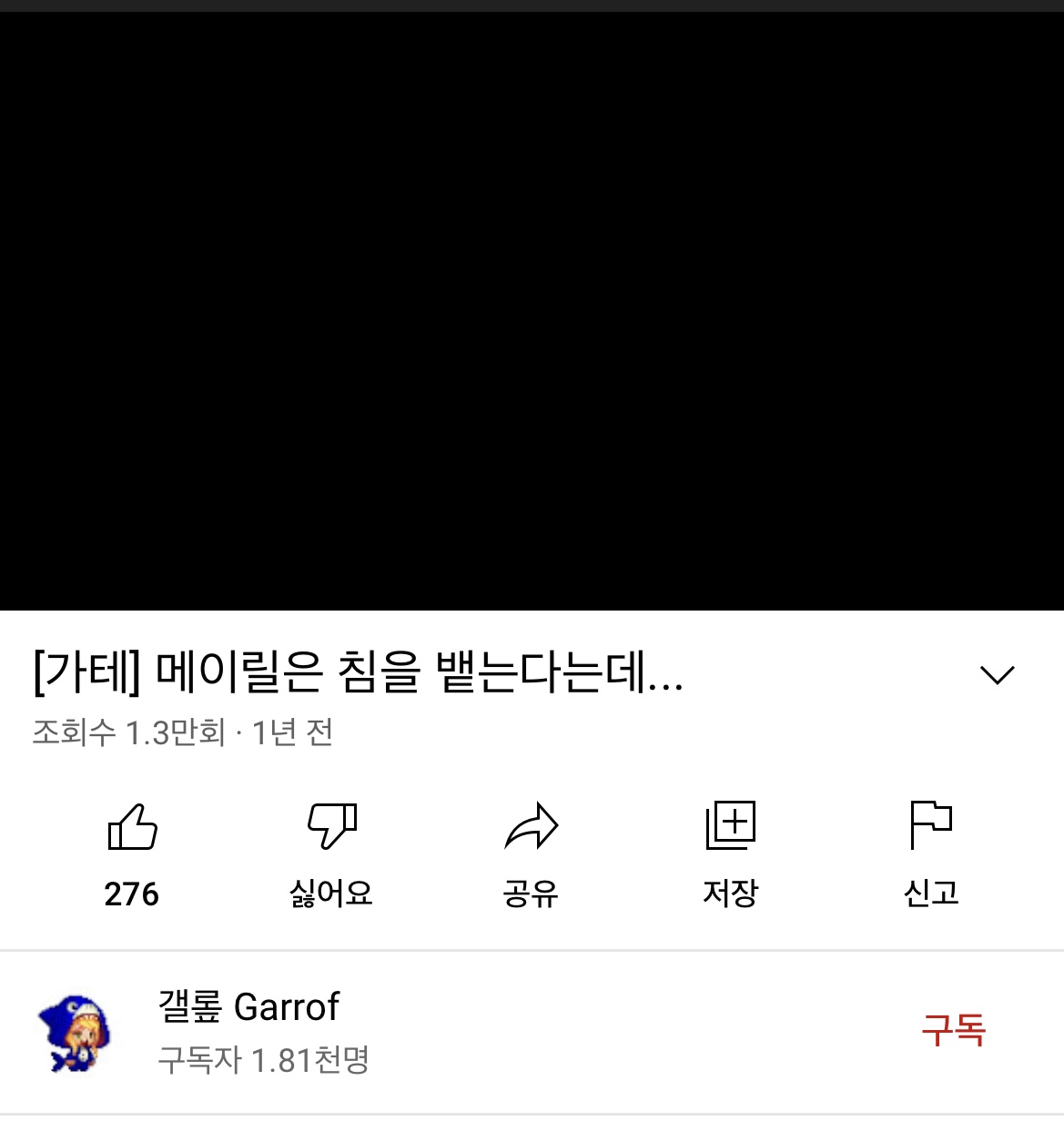Dislike the video with 싫어요 button

[331, 828]
